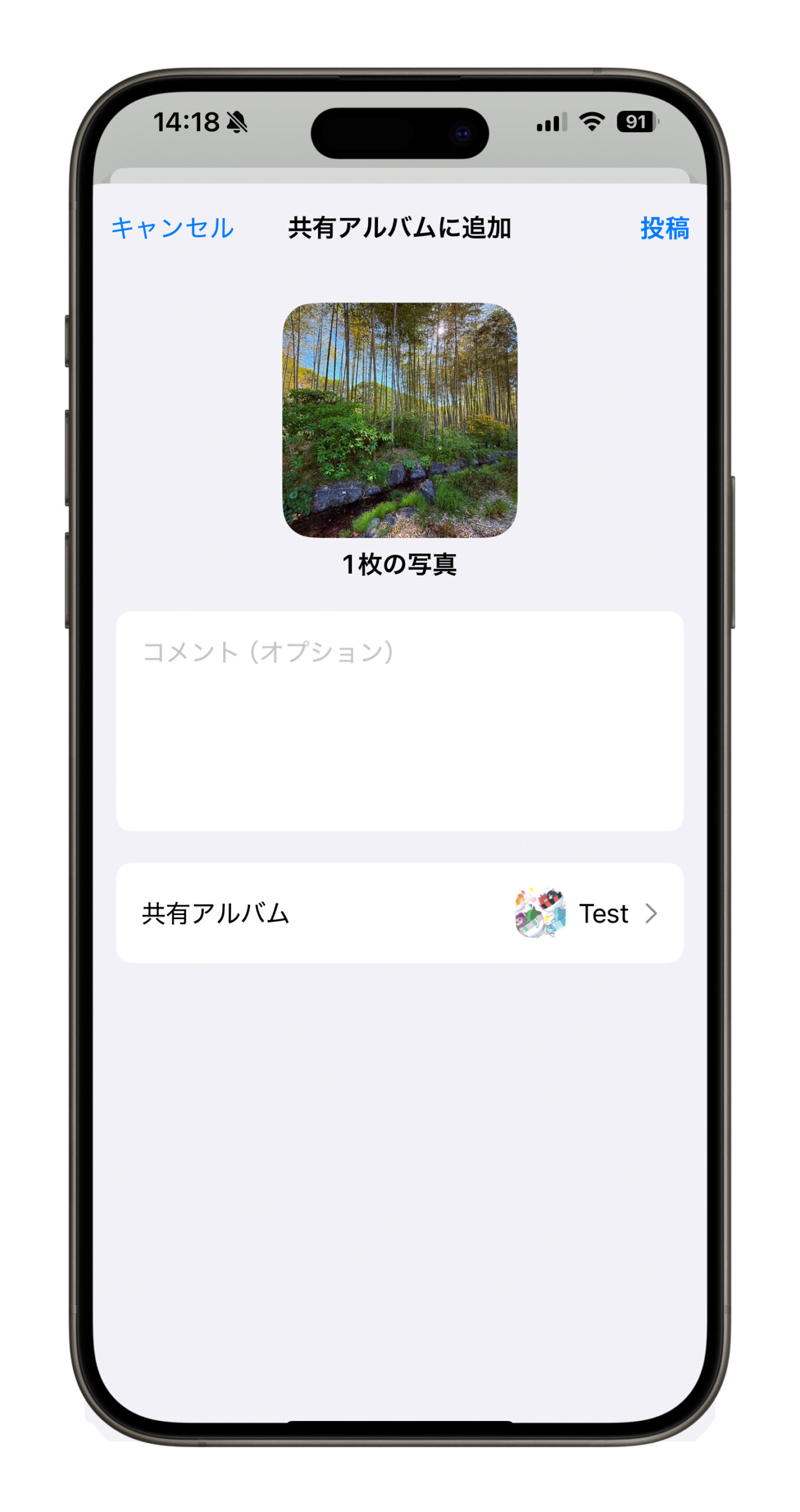Open the 共有アルバム Test album selector
This screenshot has height=1512, width=800.
click(399, 913)
